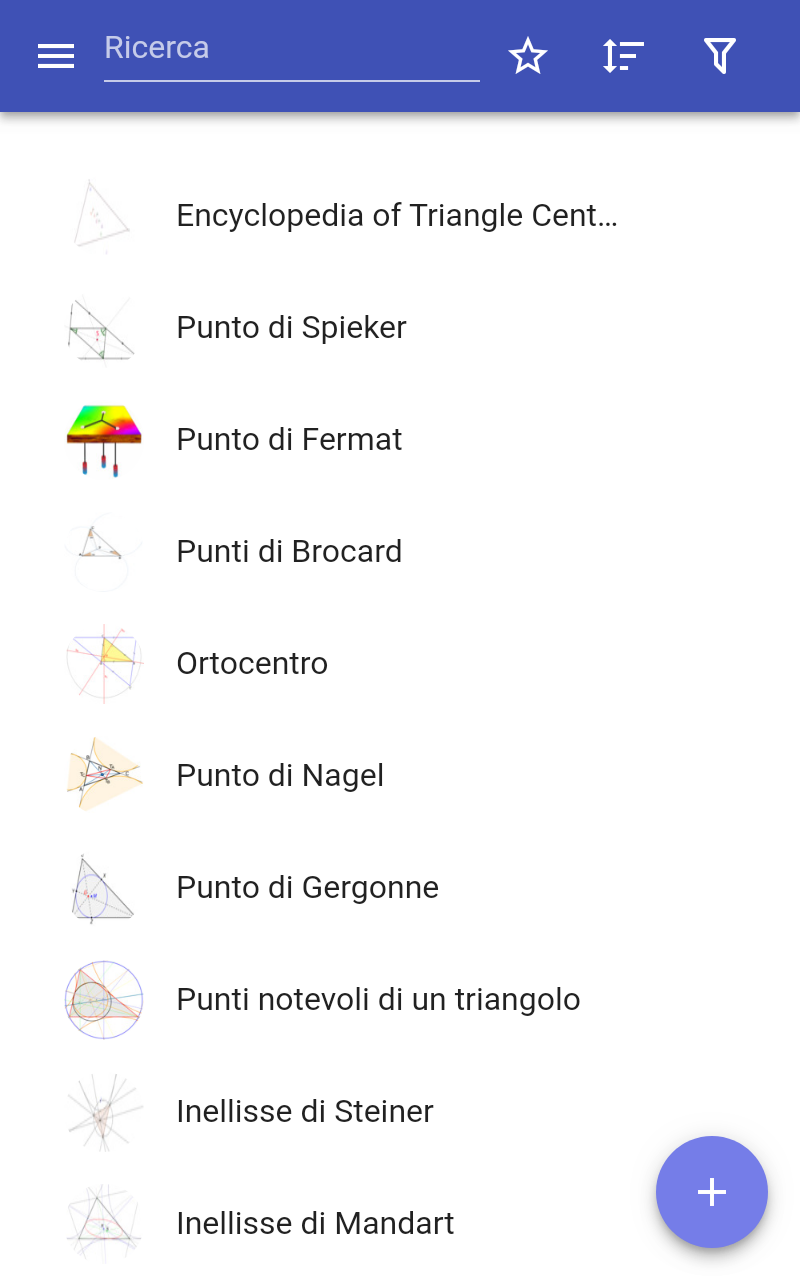This screenshot has height=1280, width=800.
Task: Show favorites with the star icon
Action: [528, 56]
